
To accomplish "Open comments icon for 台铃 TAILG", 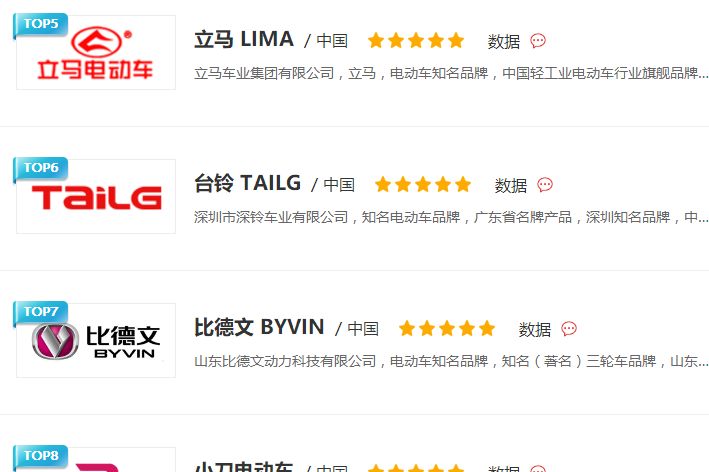I will [x=545, y=185].
